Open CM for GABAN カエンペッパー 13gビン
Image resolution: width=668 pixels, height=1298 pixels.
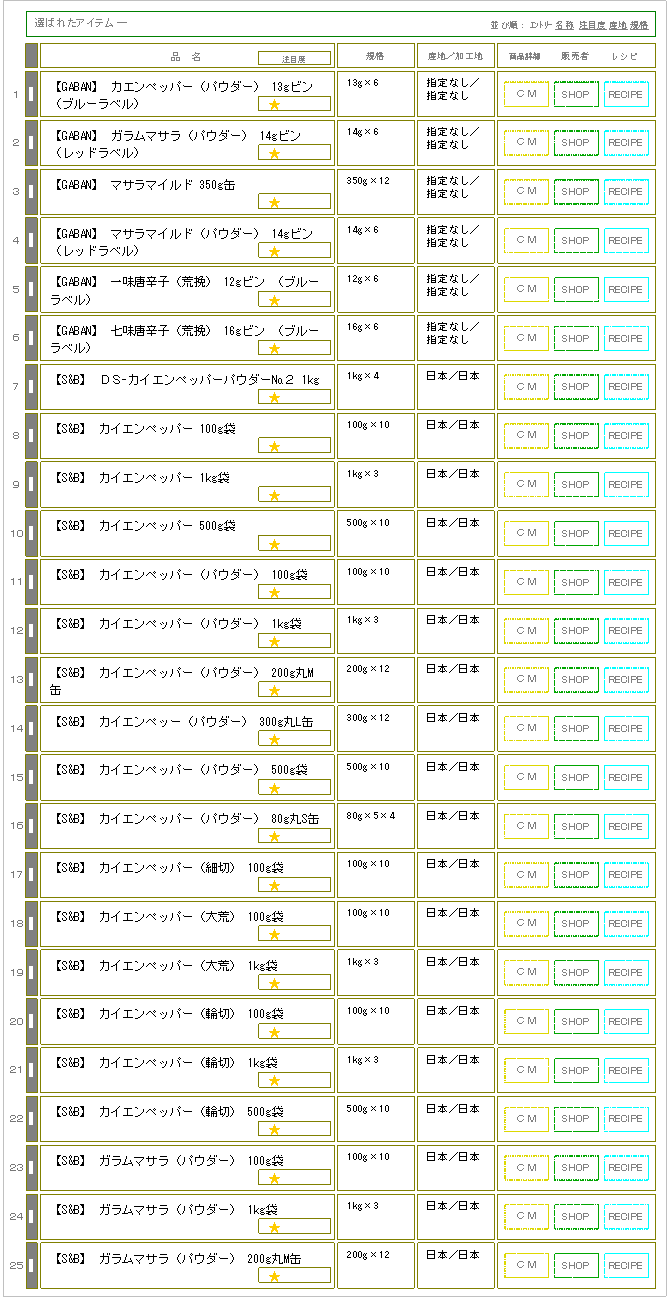pos(526,94)
